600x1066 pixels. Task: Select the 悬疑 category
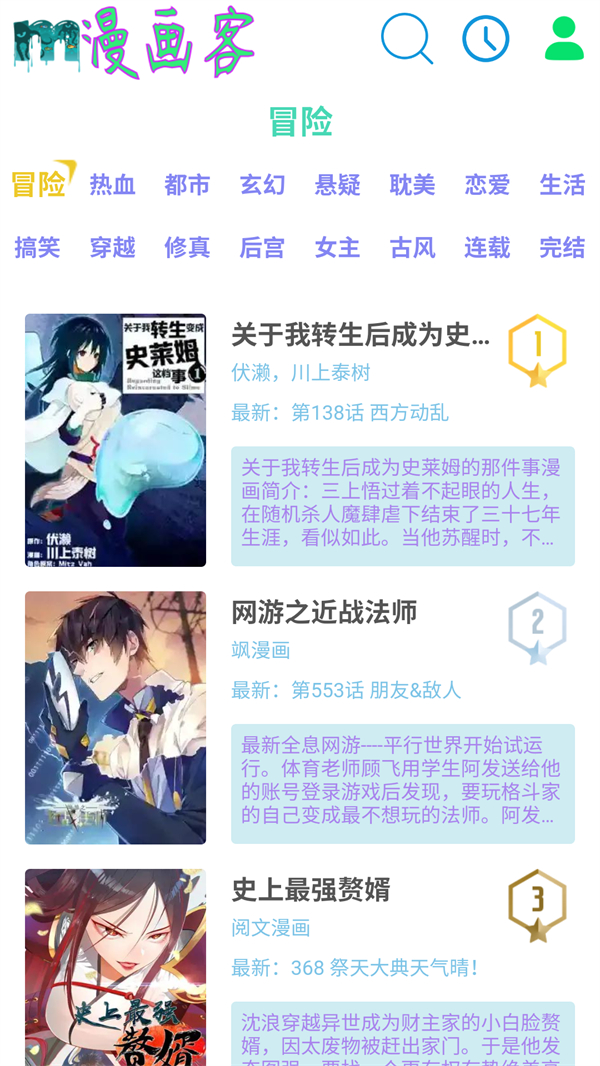pyautogui.click(x=337, y=185)
